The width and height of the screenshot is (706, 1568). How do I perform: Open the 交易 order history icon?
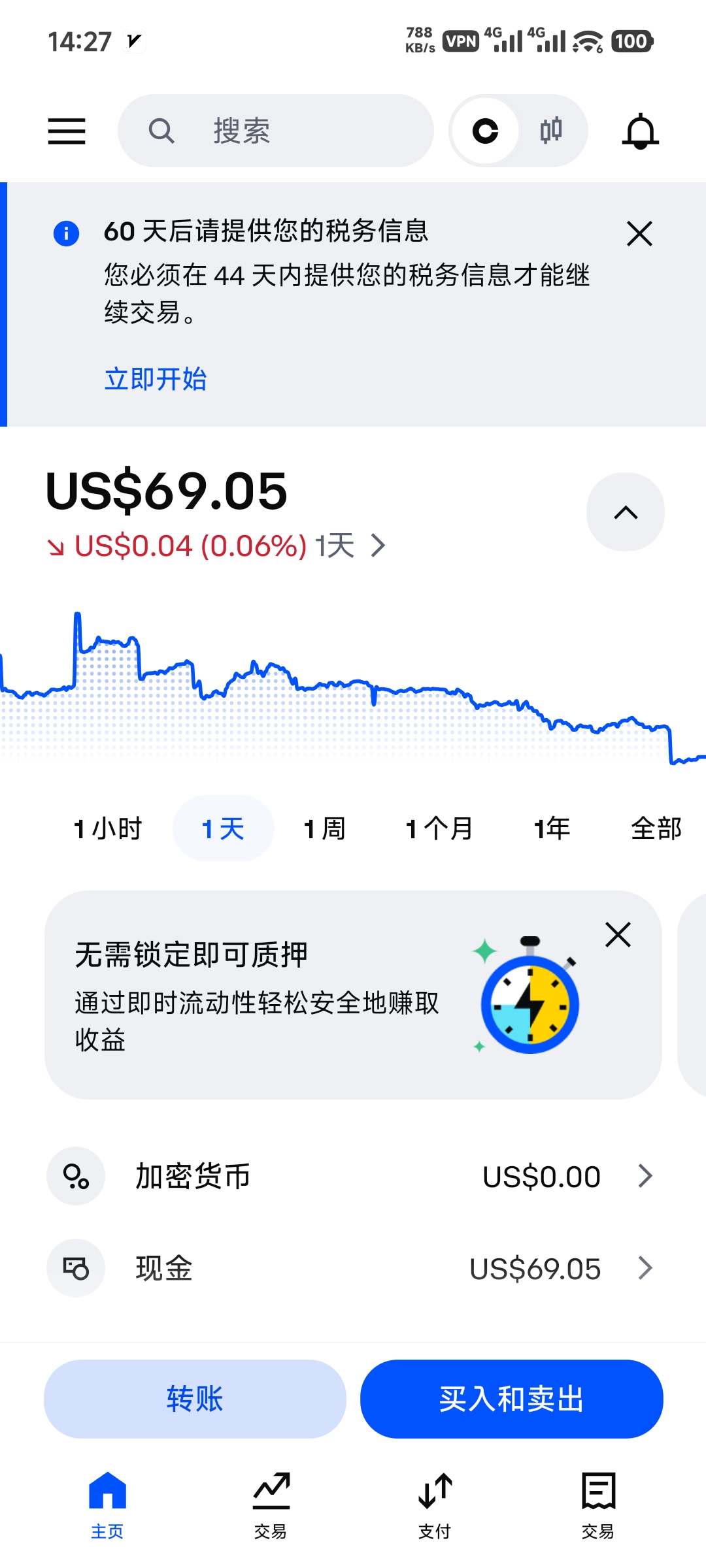point(597,1491)
